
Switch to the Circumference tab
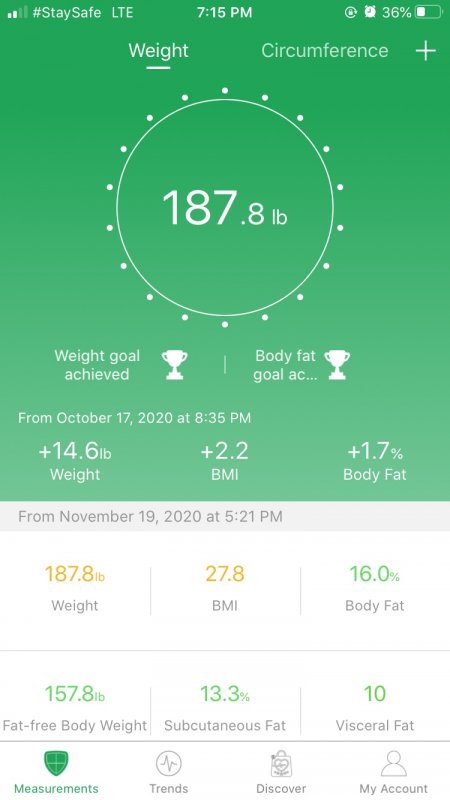coord(324,51)
